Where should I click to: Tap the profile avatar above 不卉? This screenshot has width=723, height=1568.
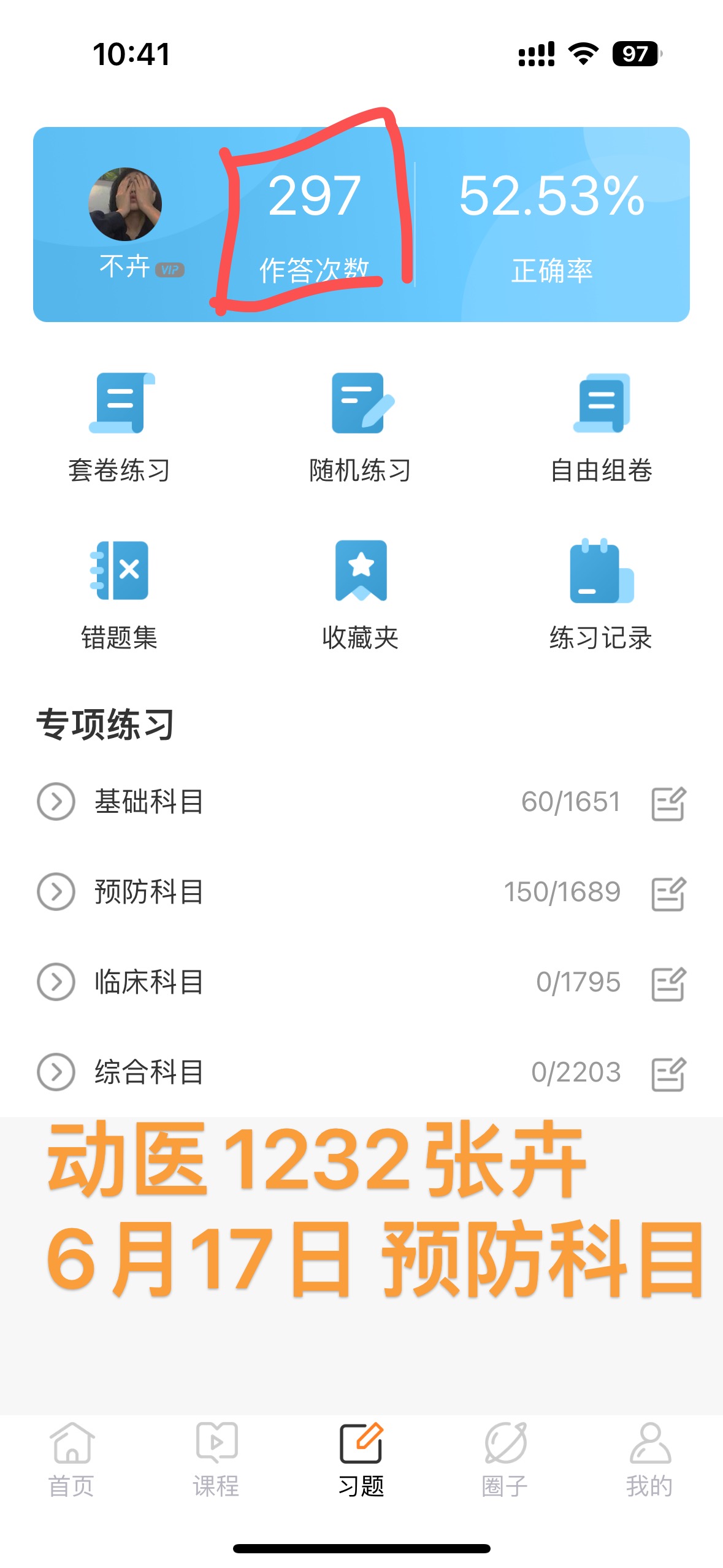[x=125, y=204]
